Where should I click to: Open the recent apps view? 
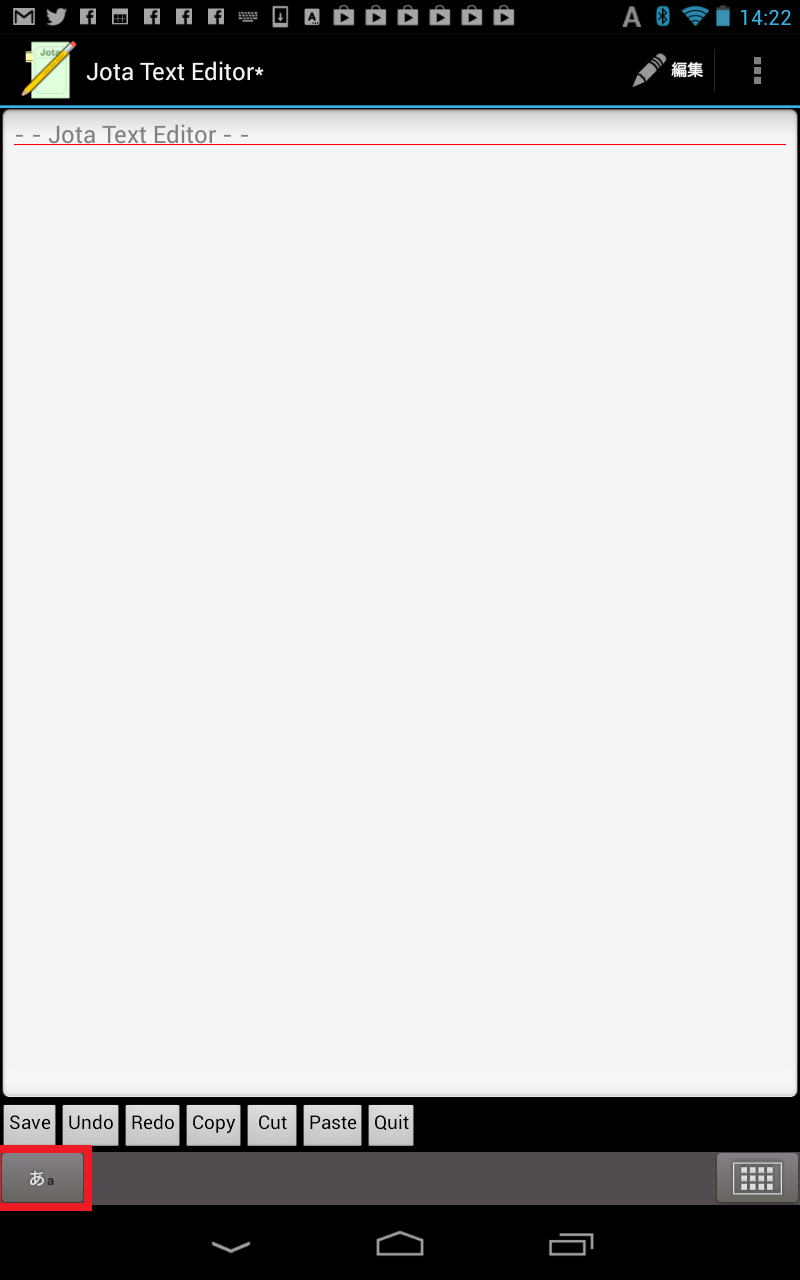coord(571,1244)
